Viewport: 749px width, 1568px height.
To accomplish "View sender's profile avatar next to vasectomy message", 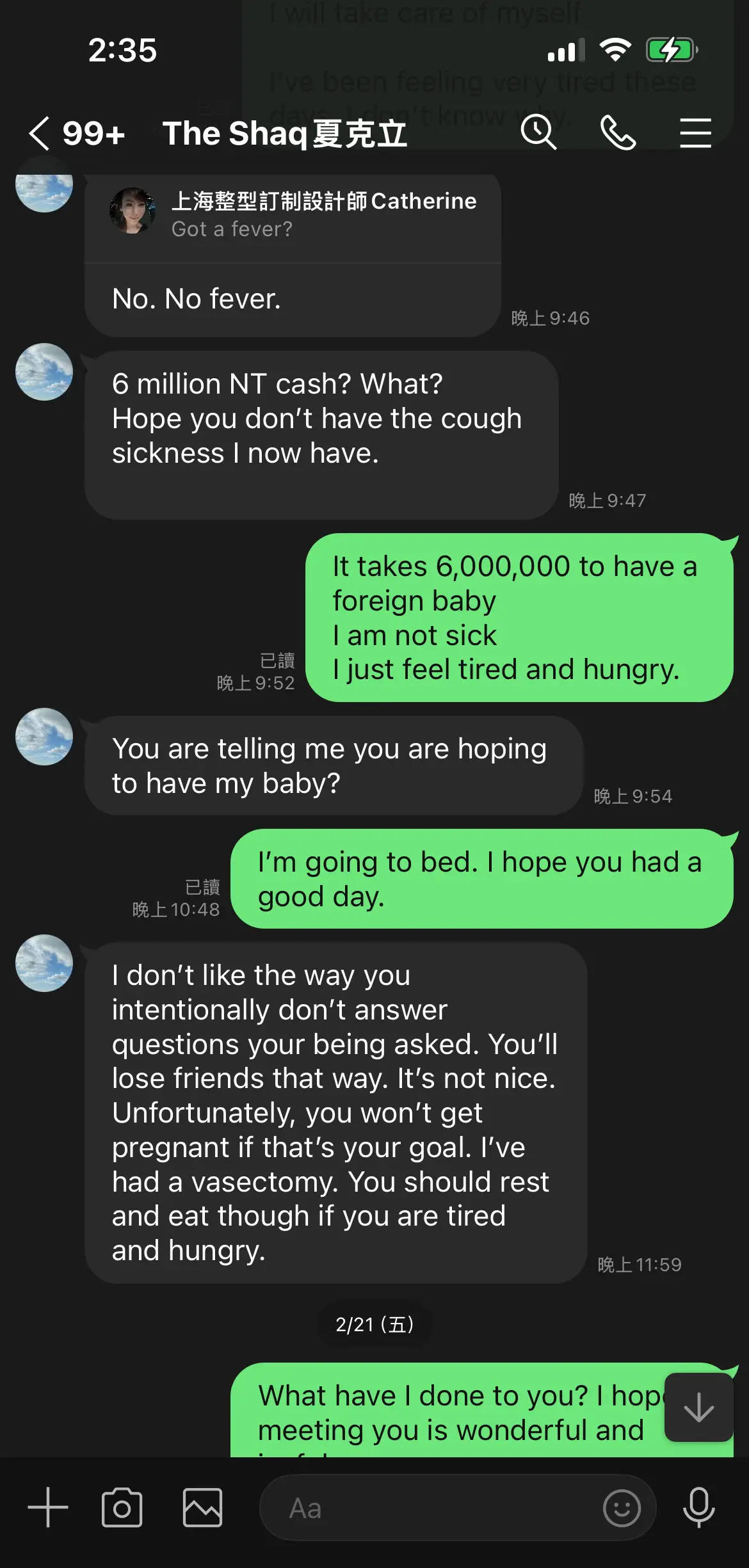I will click(x=44, y=963).
